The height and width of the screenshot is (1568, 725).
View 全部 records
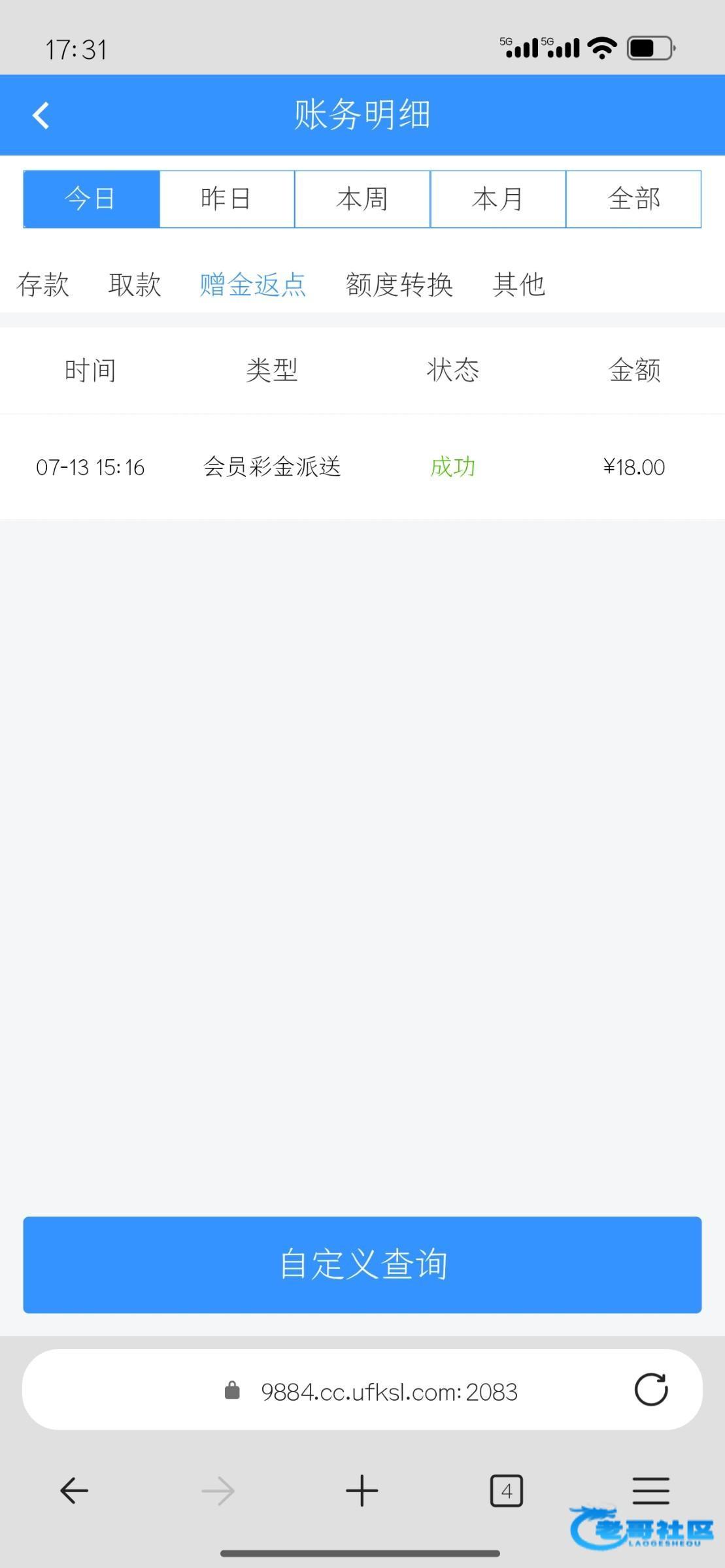tap(633, 199)
